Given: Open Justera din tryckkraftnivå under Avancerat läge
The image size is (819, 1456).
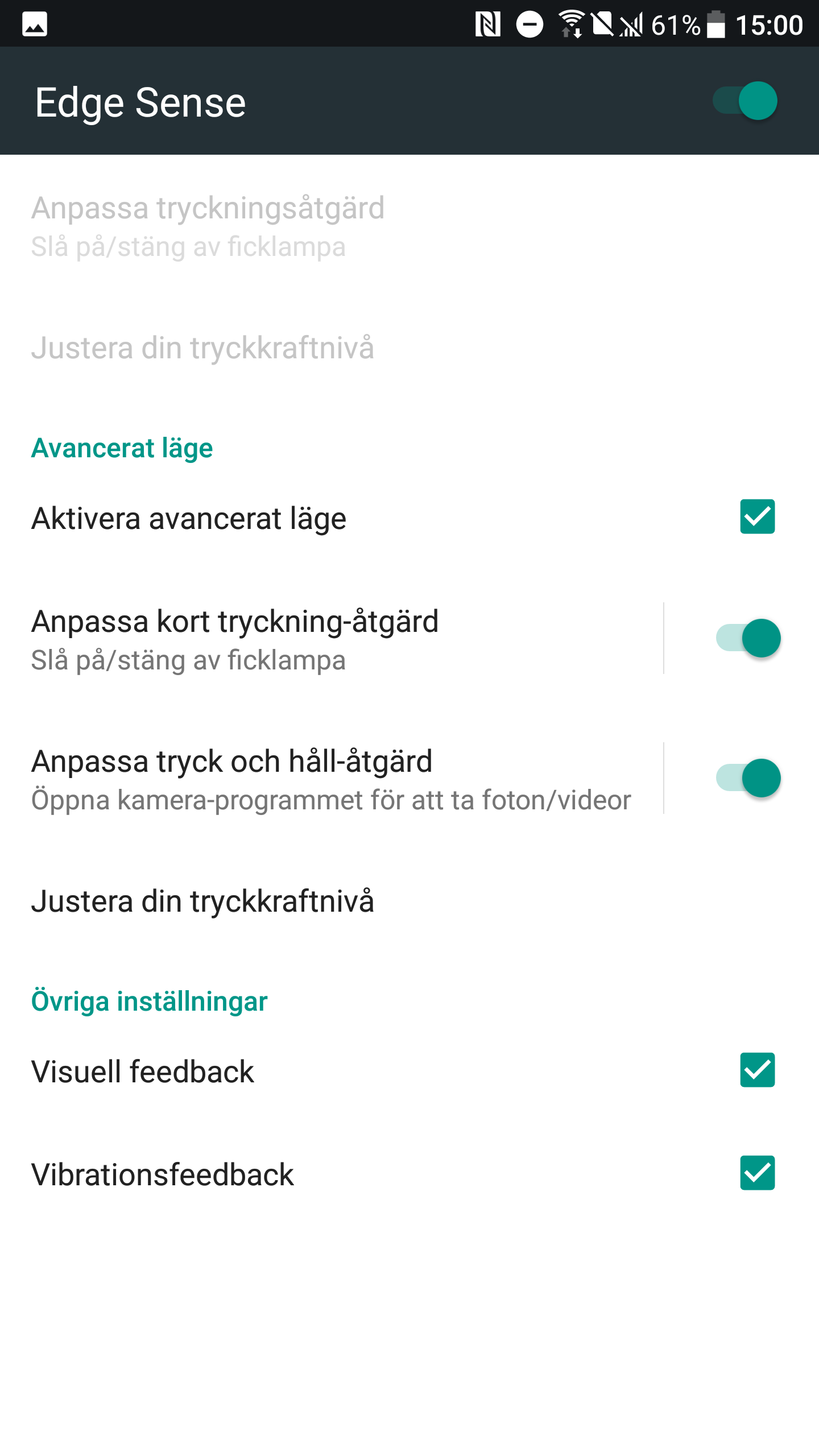Looking at the screenshot, I should 202,901.
